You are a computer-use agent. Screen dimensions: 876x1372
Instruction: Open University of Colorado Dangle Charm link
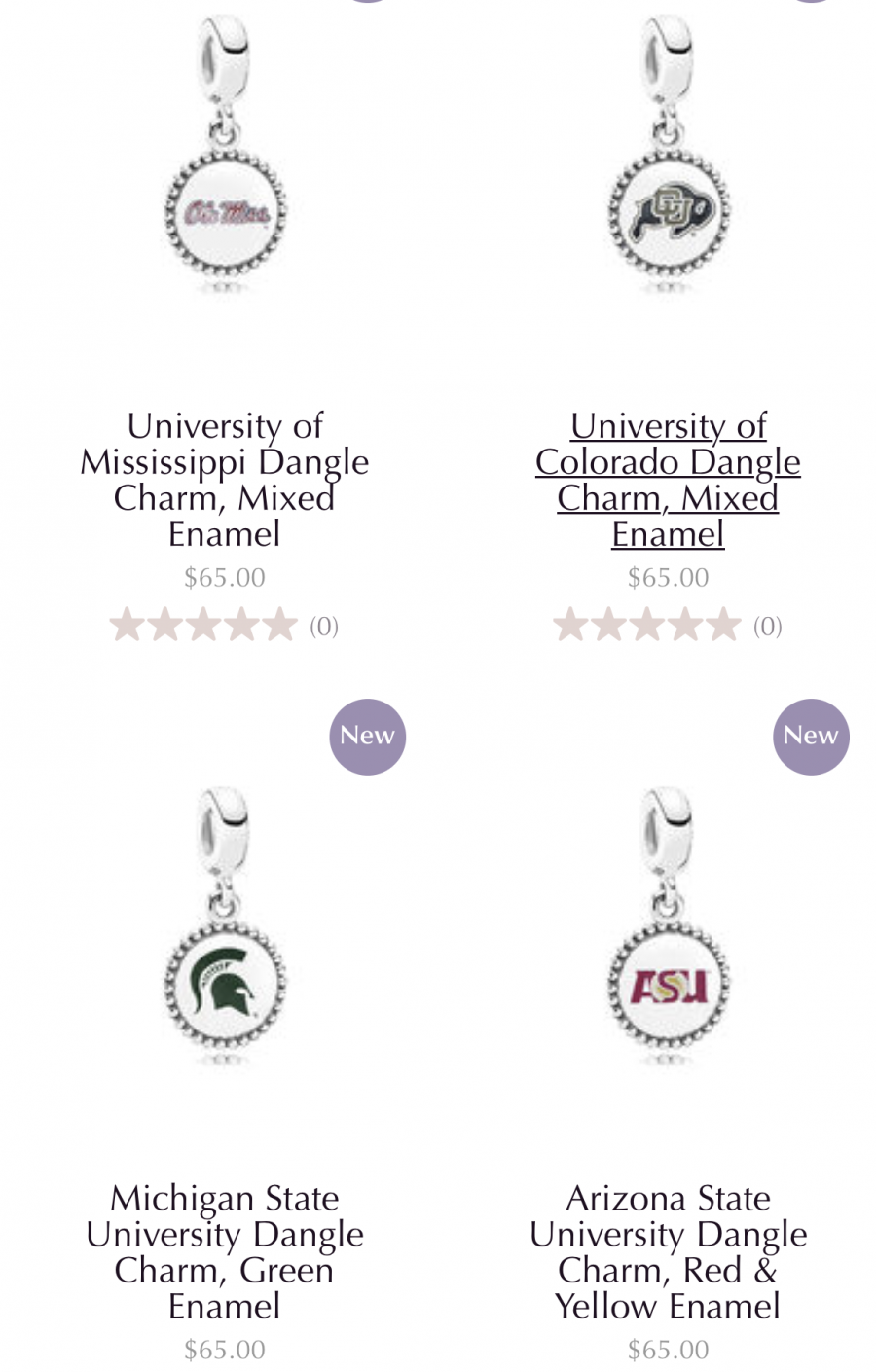pos(668,479)
